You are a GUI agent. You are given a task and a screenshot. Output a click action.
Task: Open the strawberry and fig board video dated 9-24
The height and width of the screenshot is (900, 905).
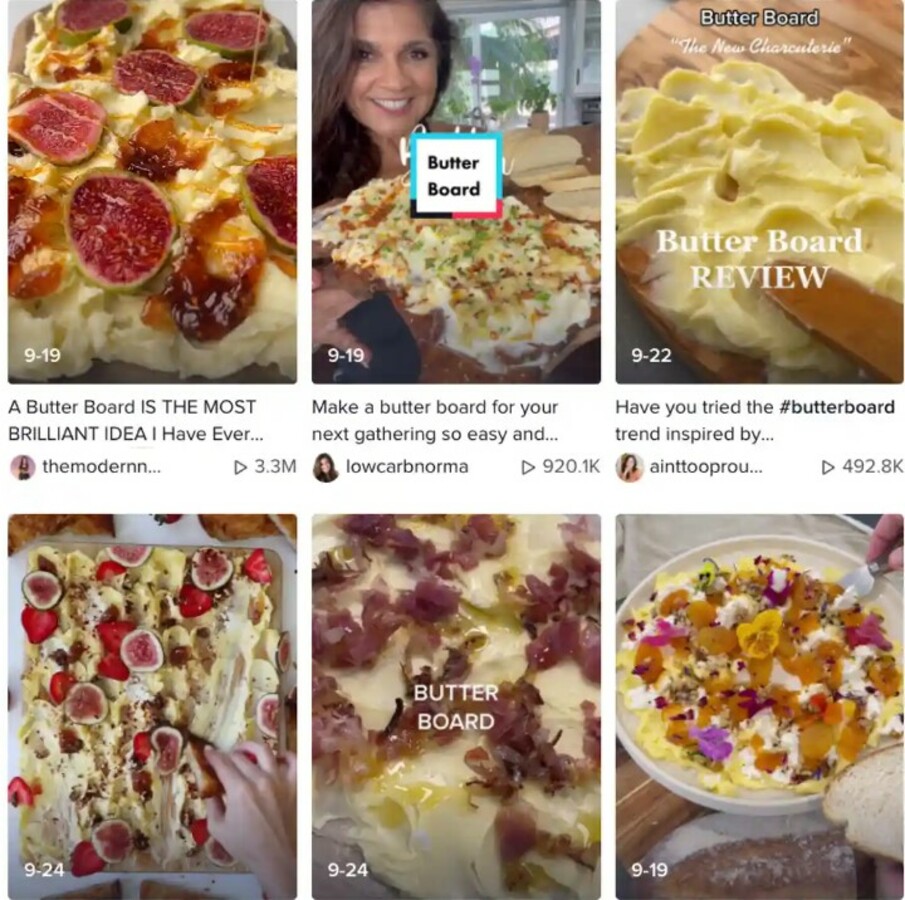[x=152, y=705]
